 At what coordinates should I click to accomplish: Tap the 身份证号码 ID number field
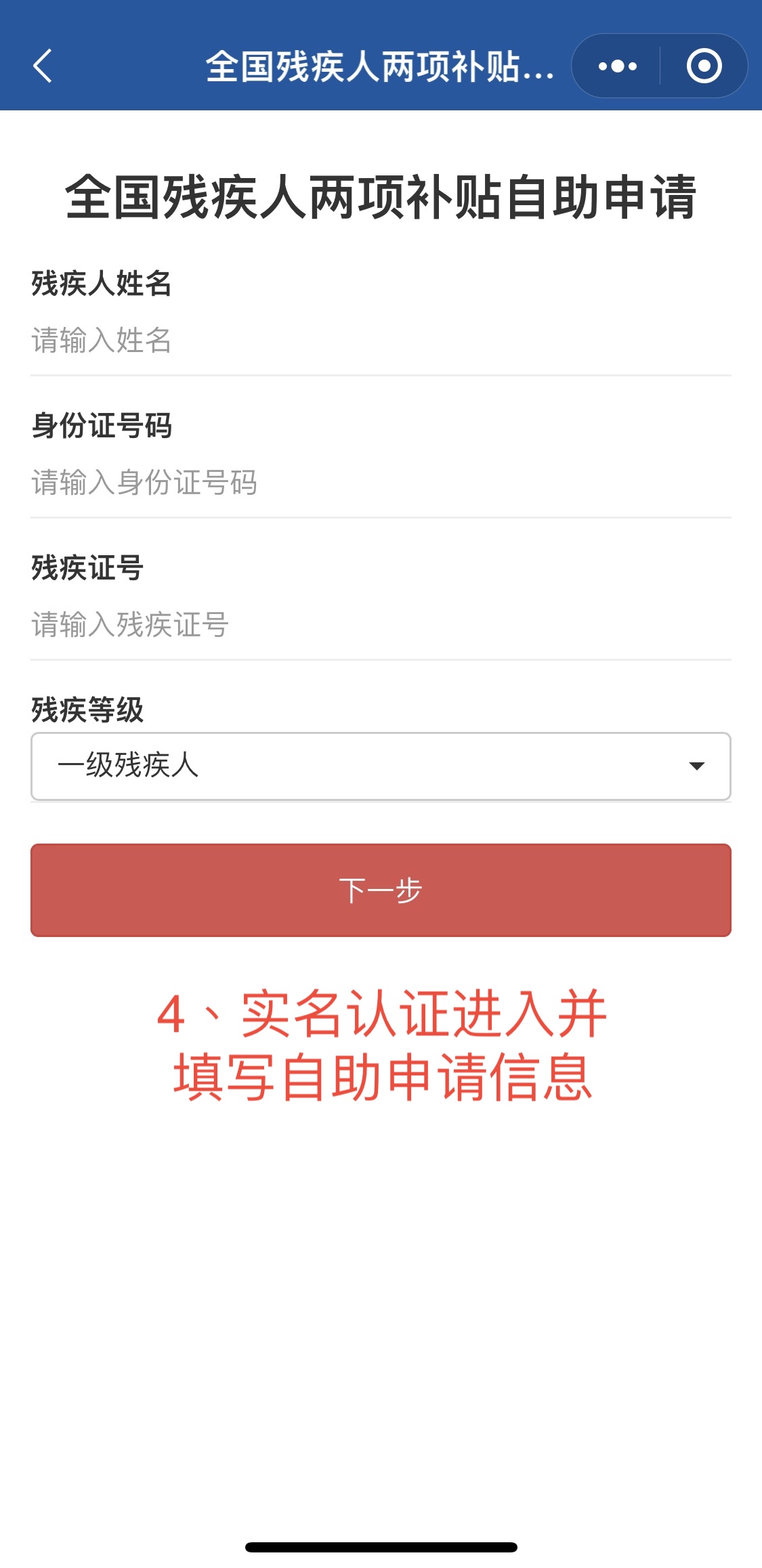(x=379, y=483)
